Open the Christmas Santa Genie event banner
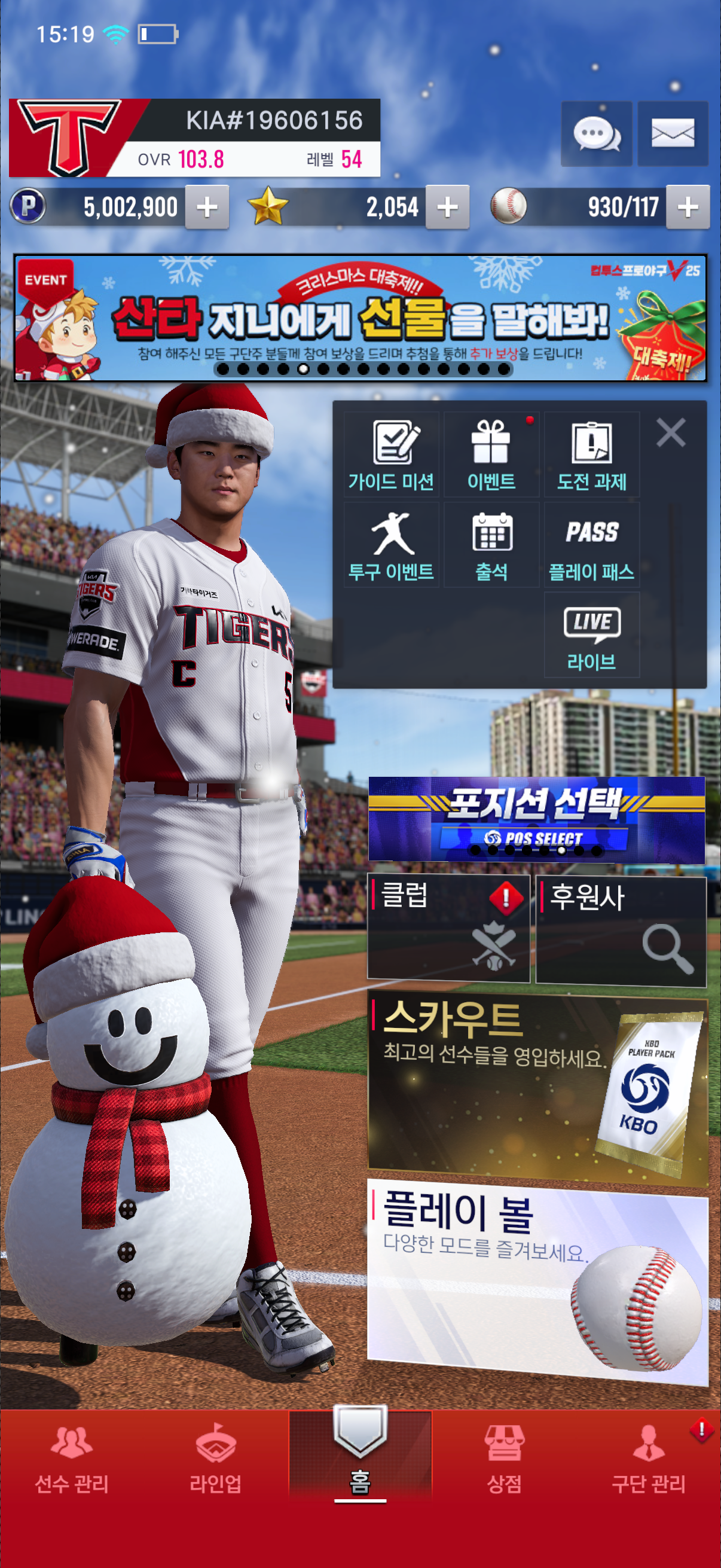The height and width of the screenshot is (1568, 721). click(x=360, y=318)
